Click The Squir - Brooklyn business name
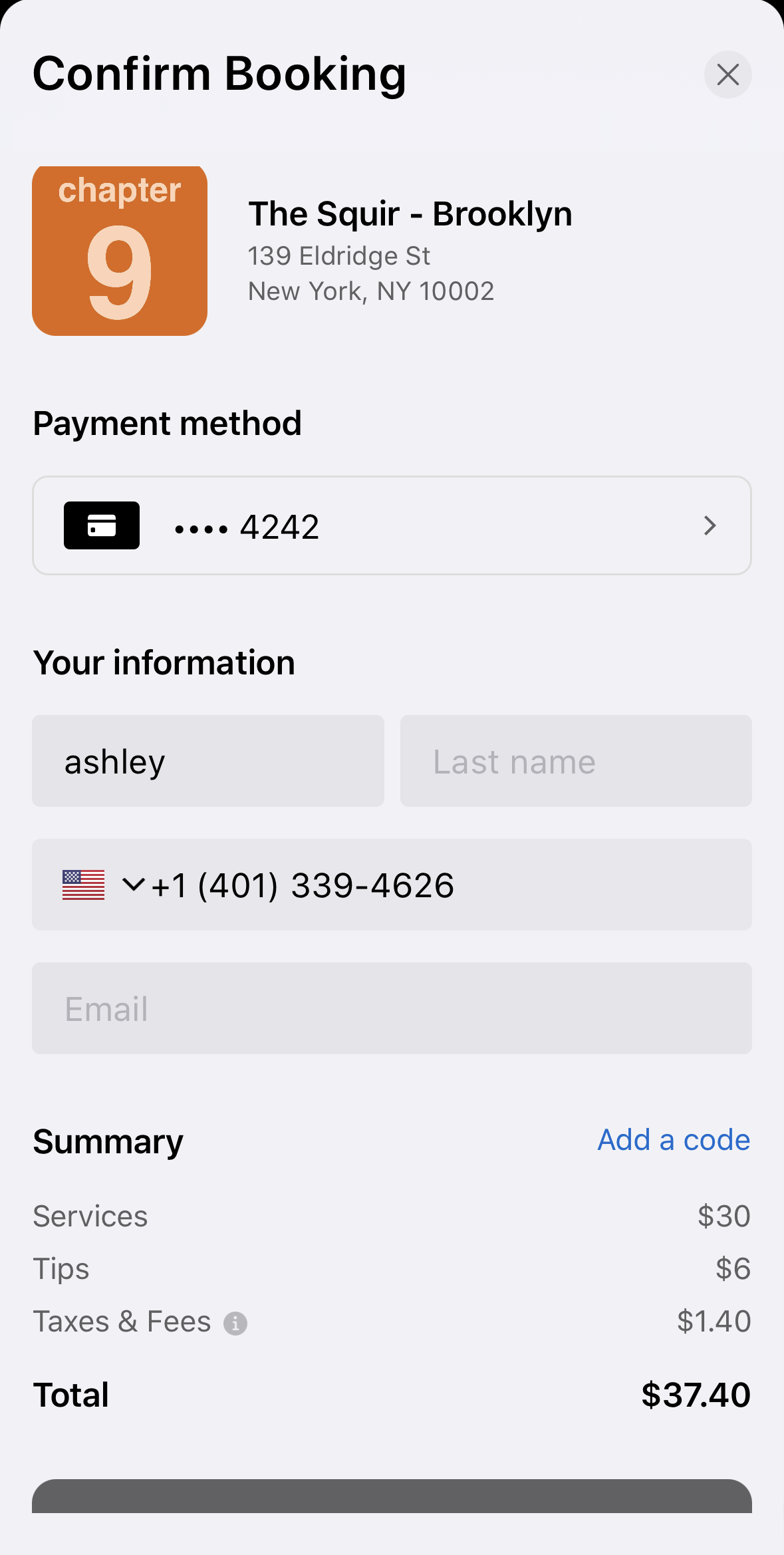The image size is (784, 1555). 410,213
